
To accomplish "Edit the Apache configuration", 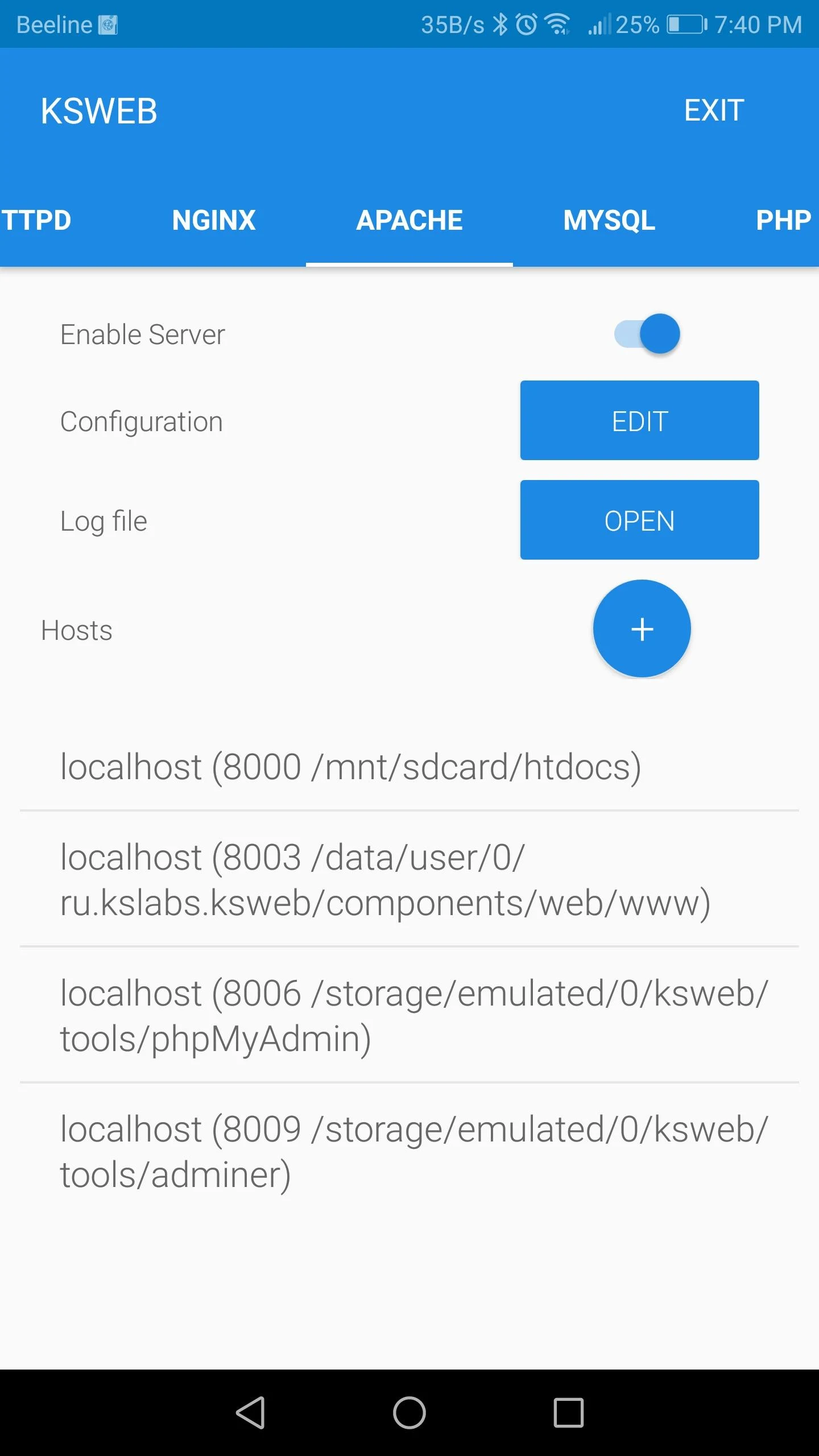I will click(x=639, y=420).
